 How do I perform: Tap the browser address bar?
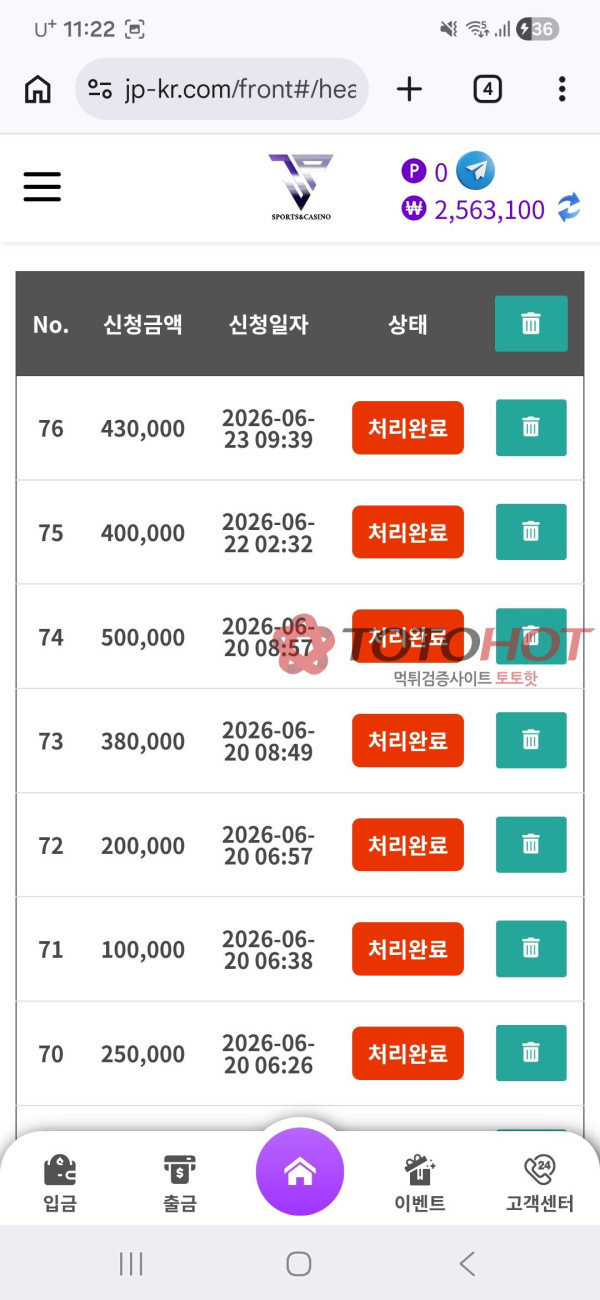tap(222, 89)
